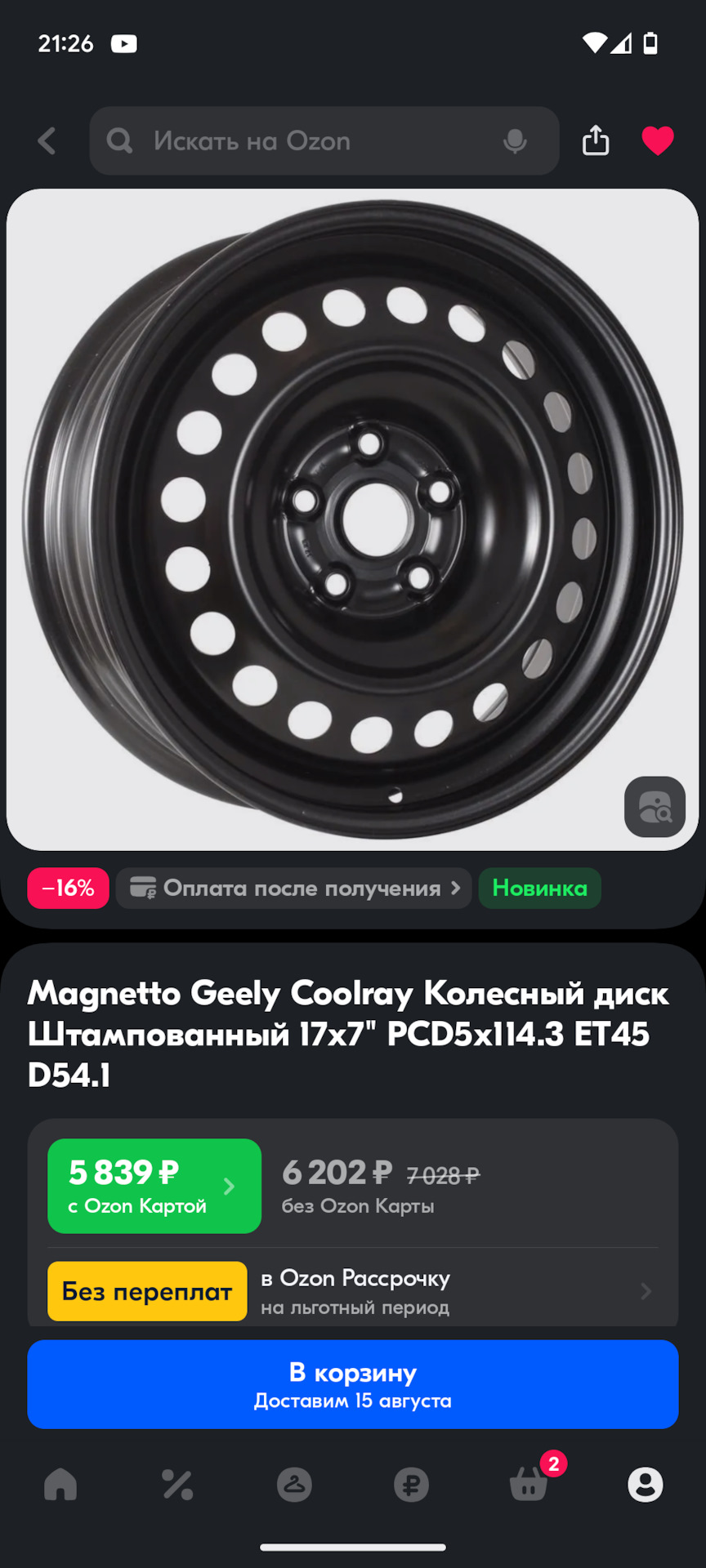The image size is (706, 1568).
Task: Find similar items by image
Action: coord(655,806)
